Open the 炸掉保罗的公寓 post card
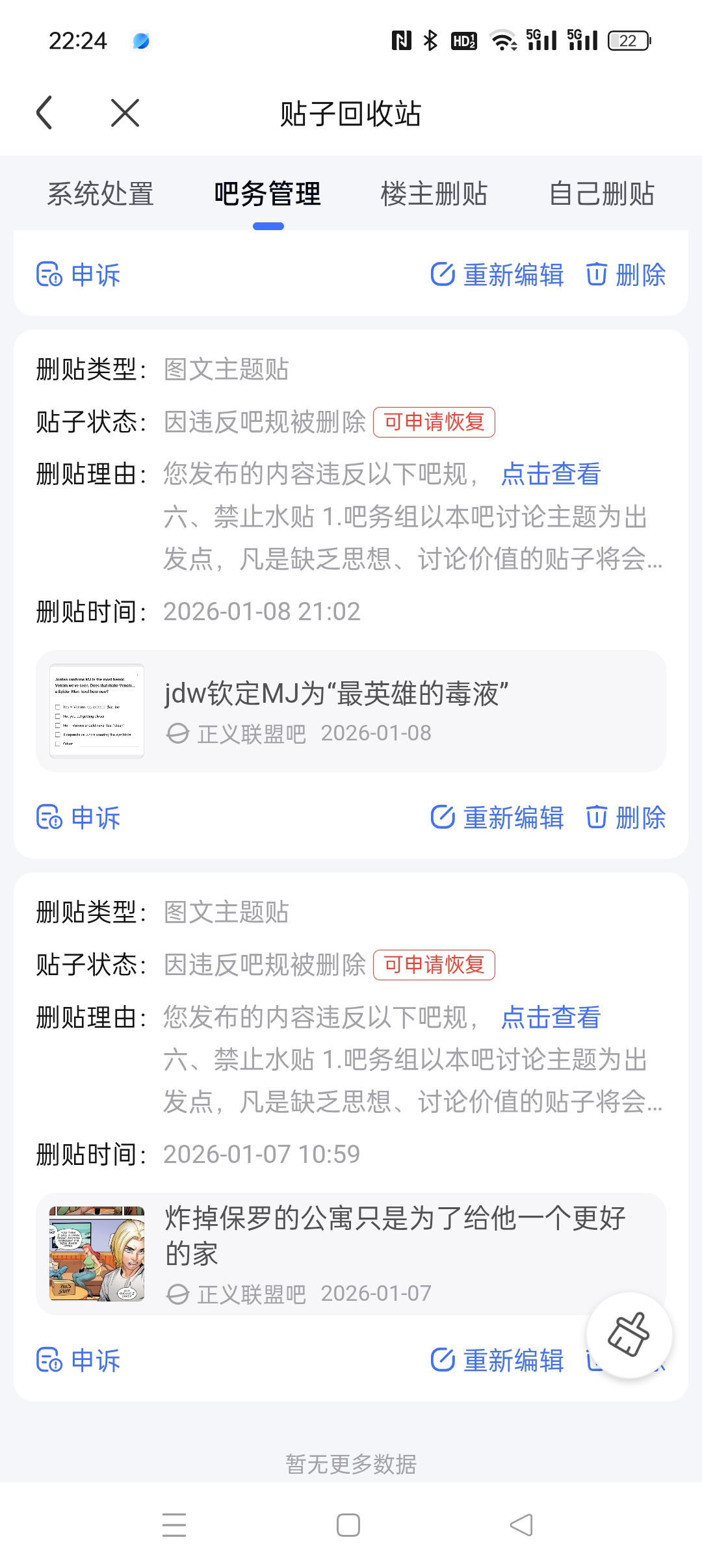Image resolution: width=702 pixels, height=1568 pixels. (x=351, y=1253)
